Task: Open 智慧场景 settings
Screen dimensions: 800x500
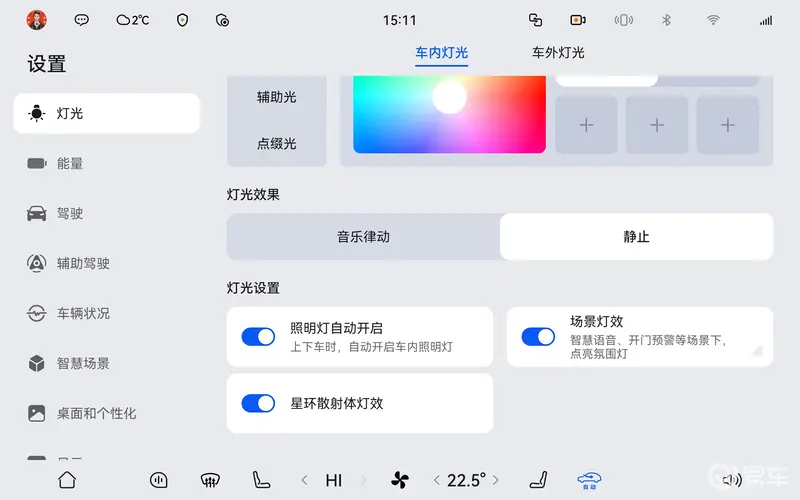Action: [83, 363]
